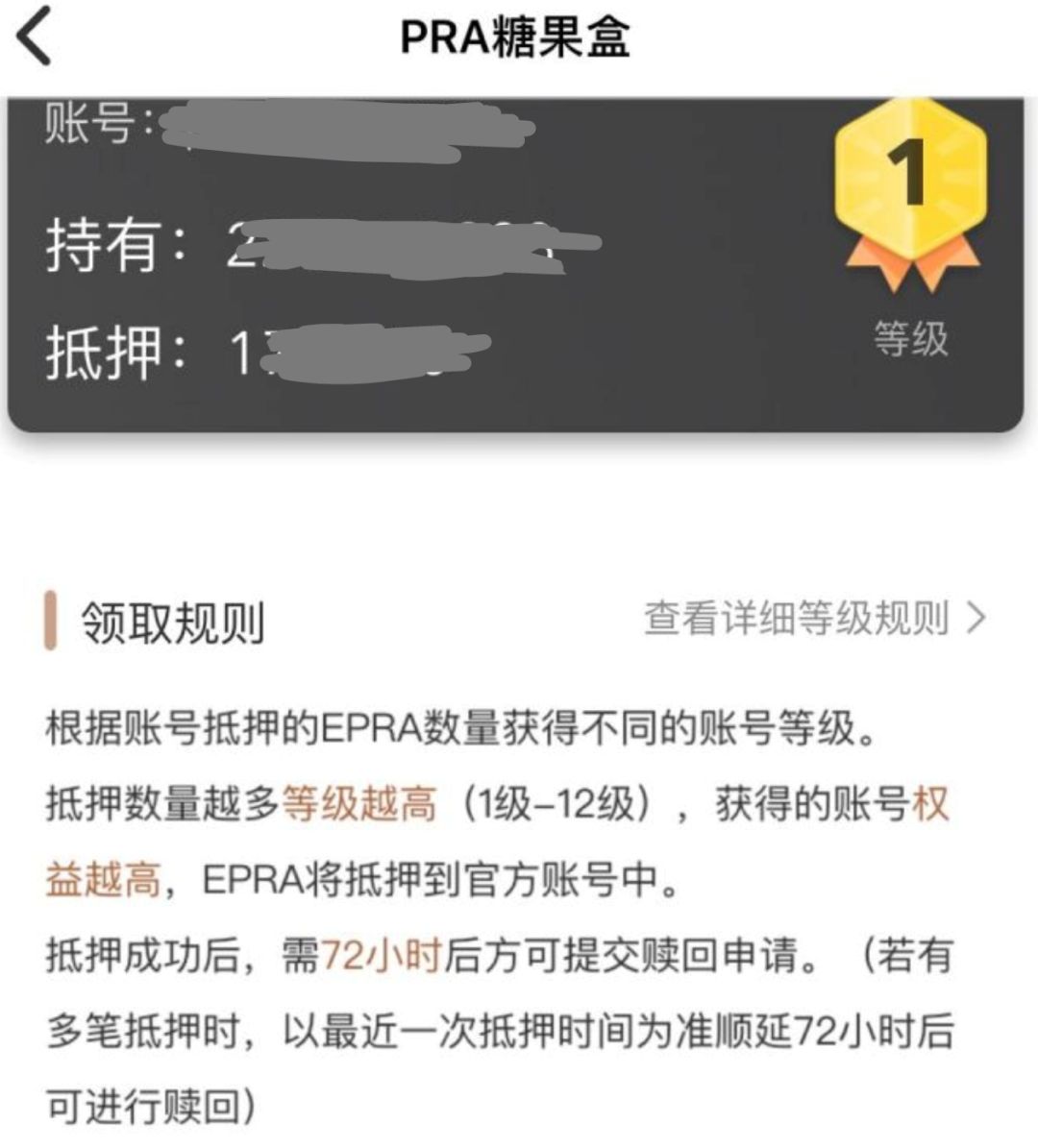Go back using the top-left arrow

point(36,38)
